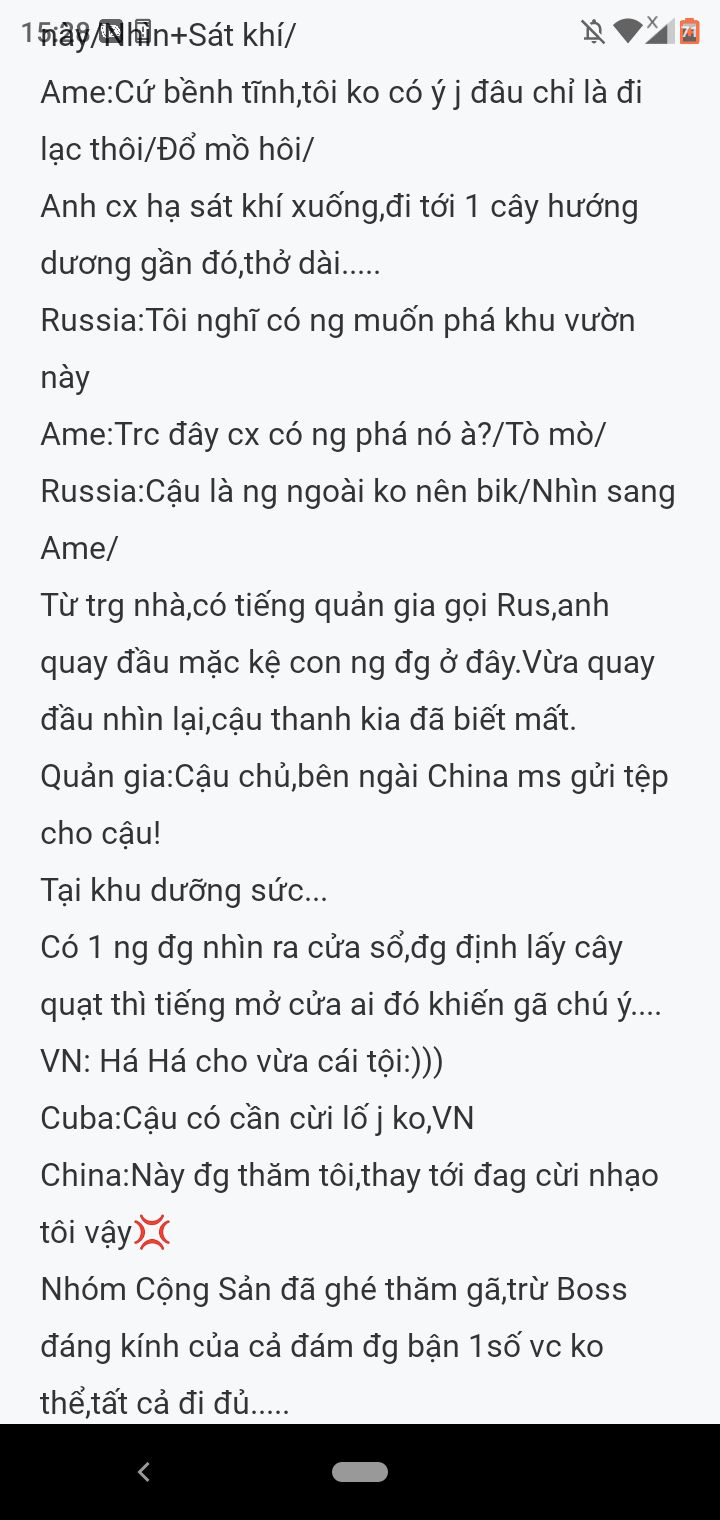Tap the system back arrow
Viewport: 720px width, 1520px height.
click(x=144, y=1471)
